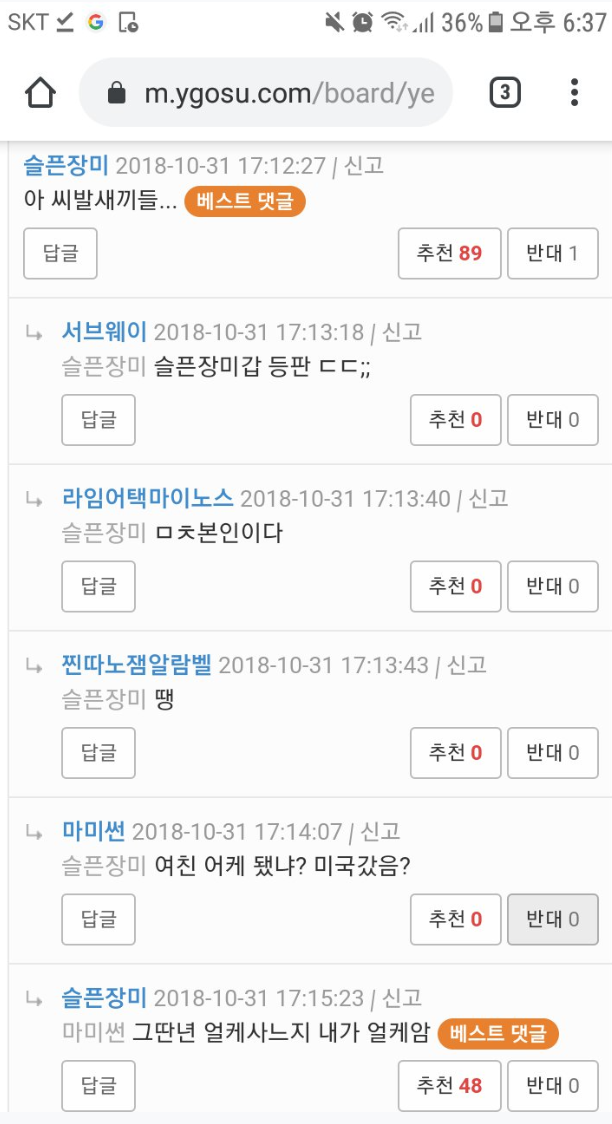Open 라임어택마이노스's profile name

[147, 498]
